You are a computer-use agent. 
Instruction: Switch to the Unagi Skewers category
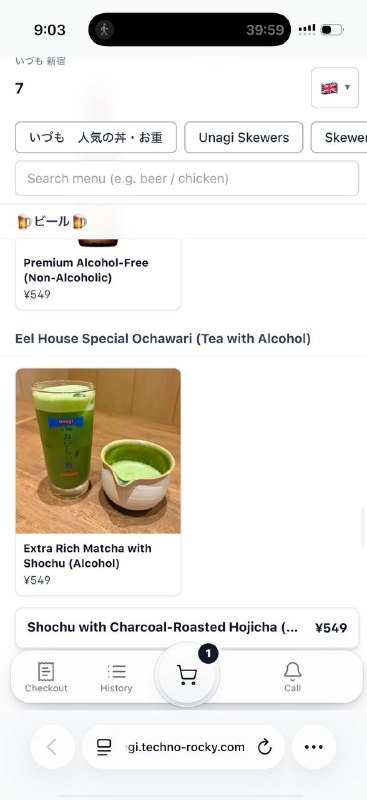click(243, 137)
